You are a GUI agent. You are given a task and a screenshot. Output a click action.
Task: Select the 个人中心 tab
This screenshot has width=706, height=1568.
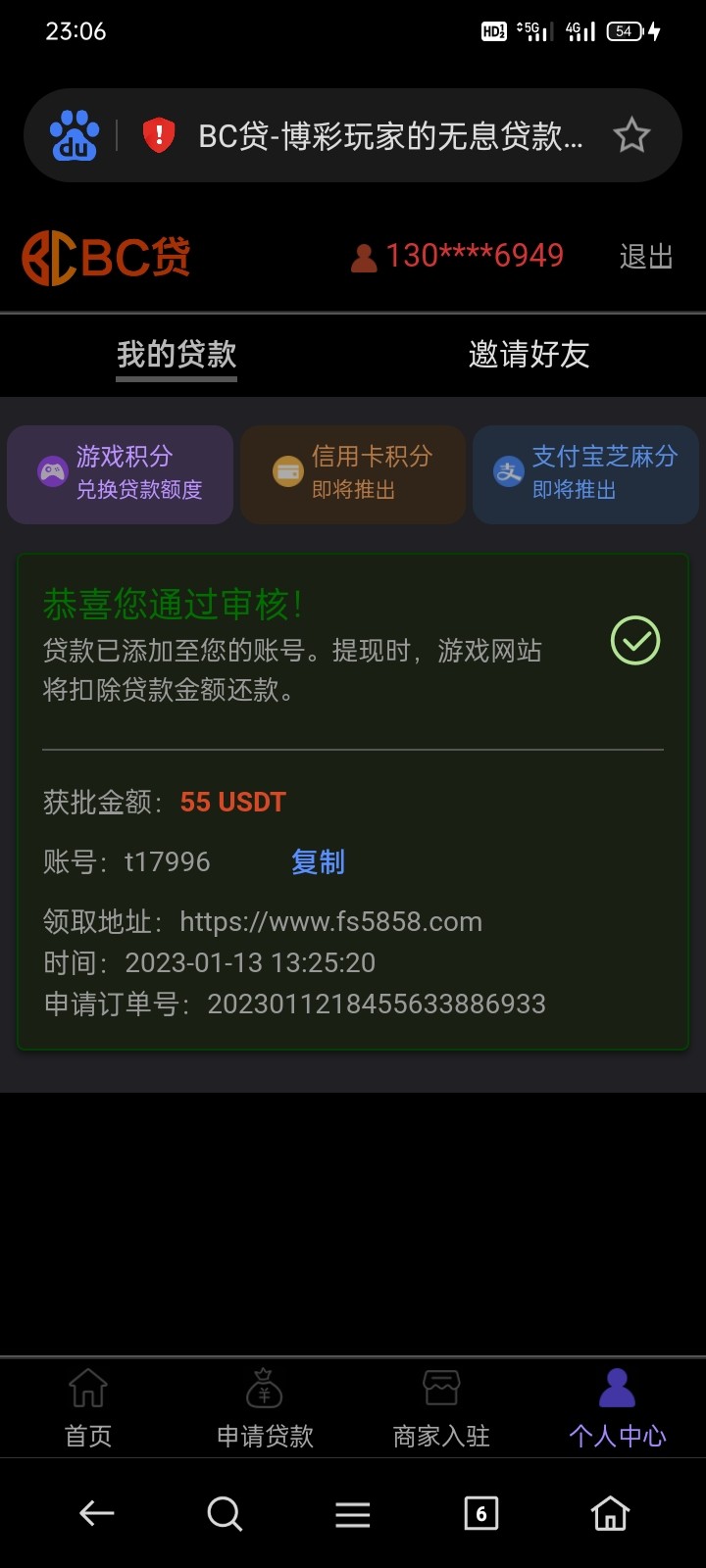click(618, 1408)
